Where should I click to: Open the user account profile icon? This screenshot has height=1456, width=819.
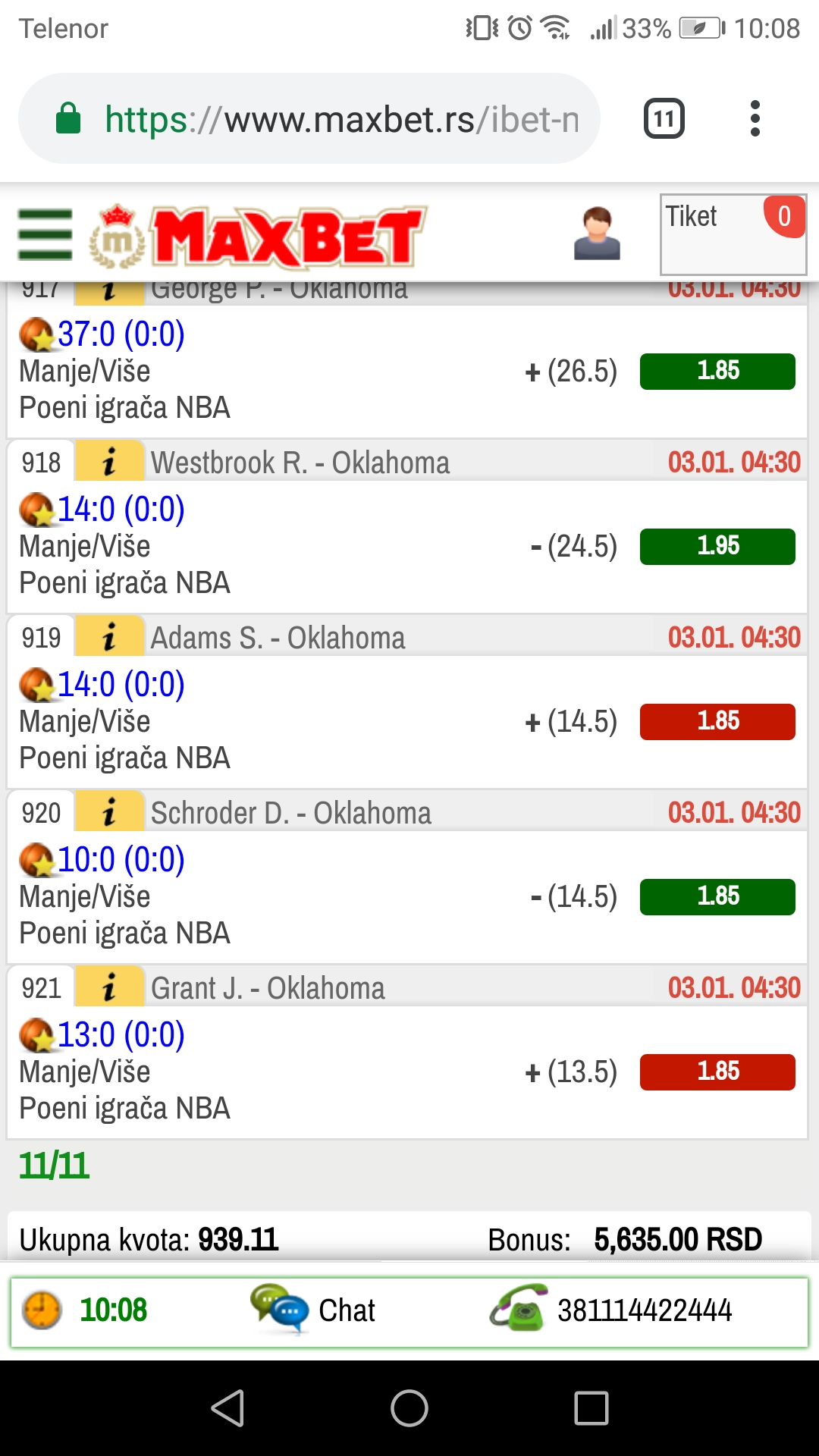point(597,234)
